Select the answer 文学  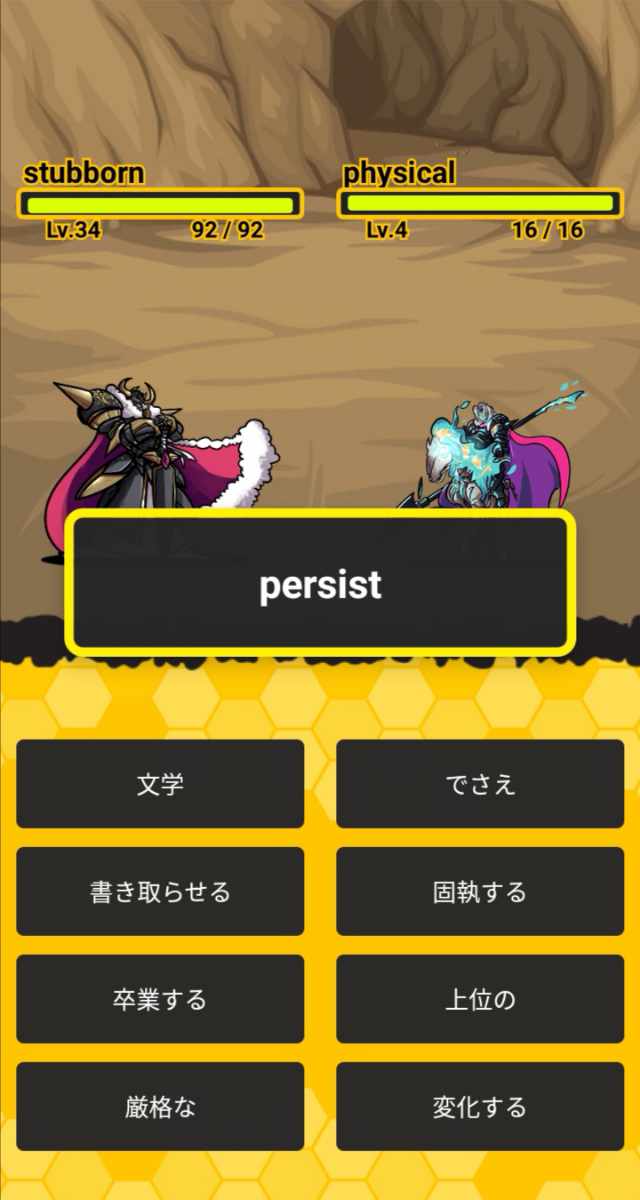click(x=160, y=784)
